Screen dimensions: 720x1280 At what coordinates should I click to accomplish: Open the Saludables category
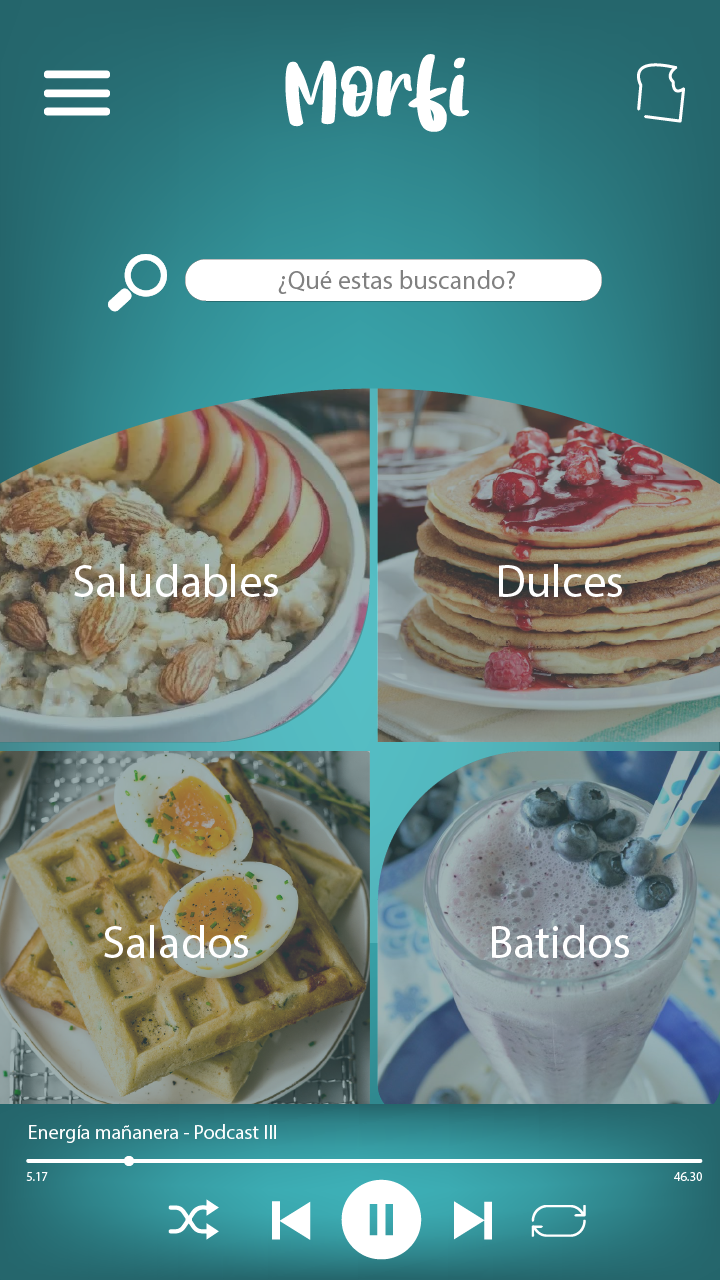click(177, 581)
